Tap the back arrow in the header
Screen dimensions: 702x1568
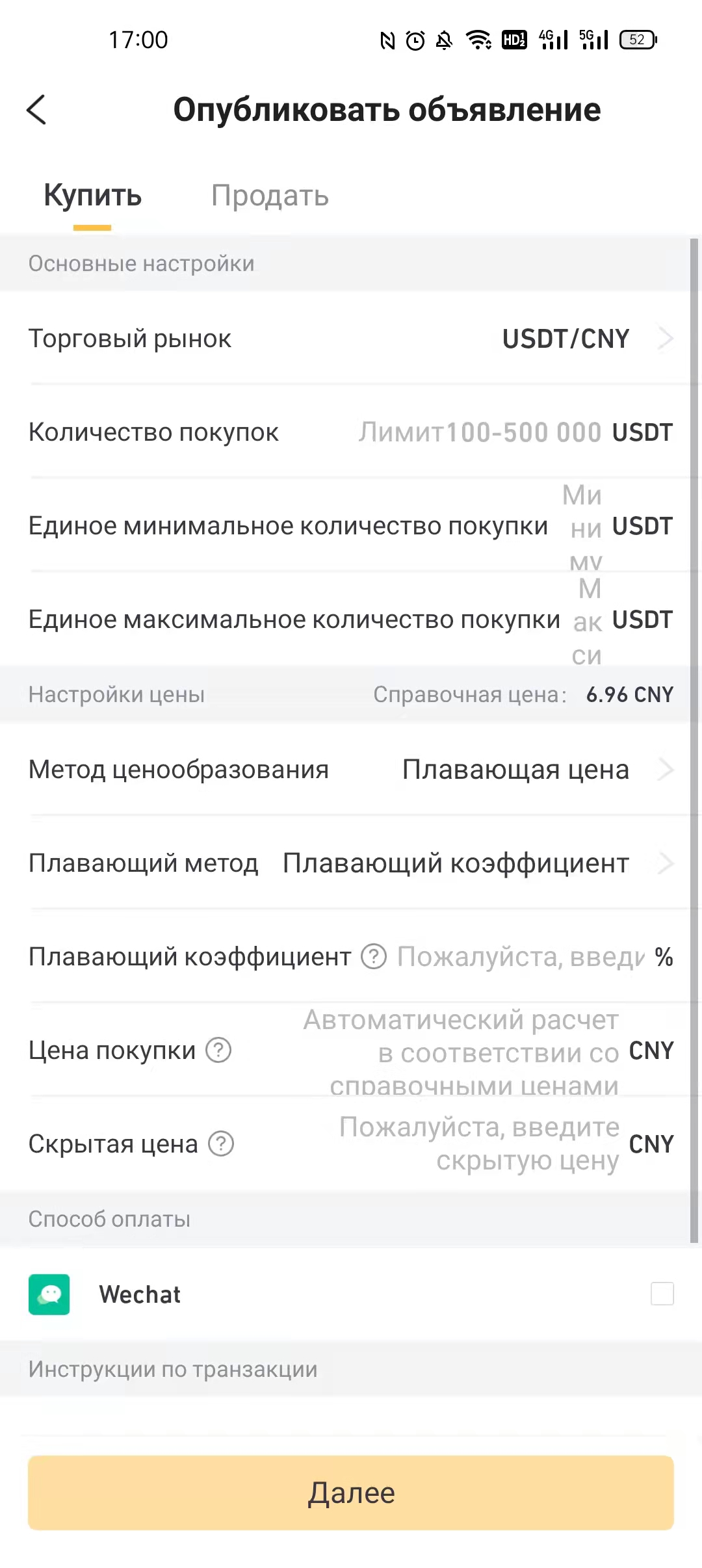tap(37, 109)
